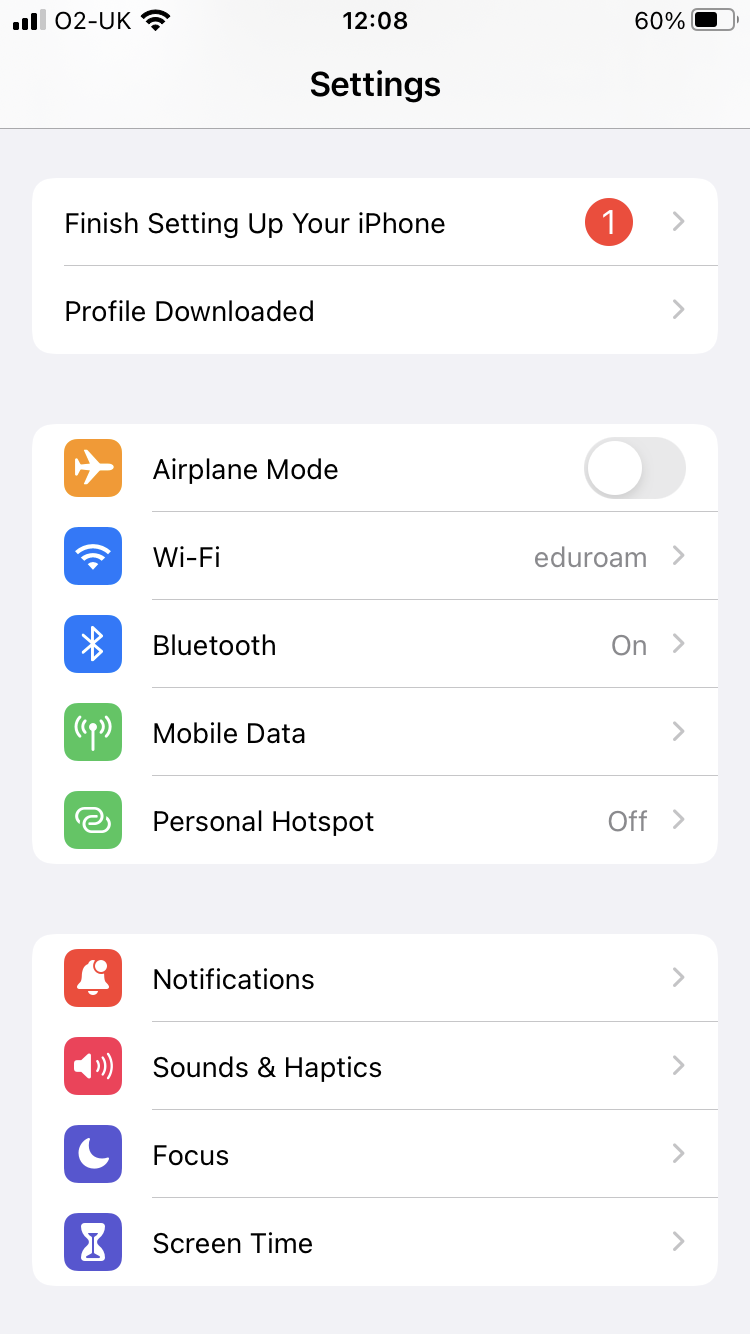Screen dimensions: 750x1334
Task: Open Finish Setting Up Your iPhone
Action: [x=375, y=222]
